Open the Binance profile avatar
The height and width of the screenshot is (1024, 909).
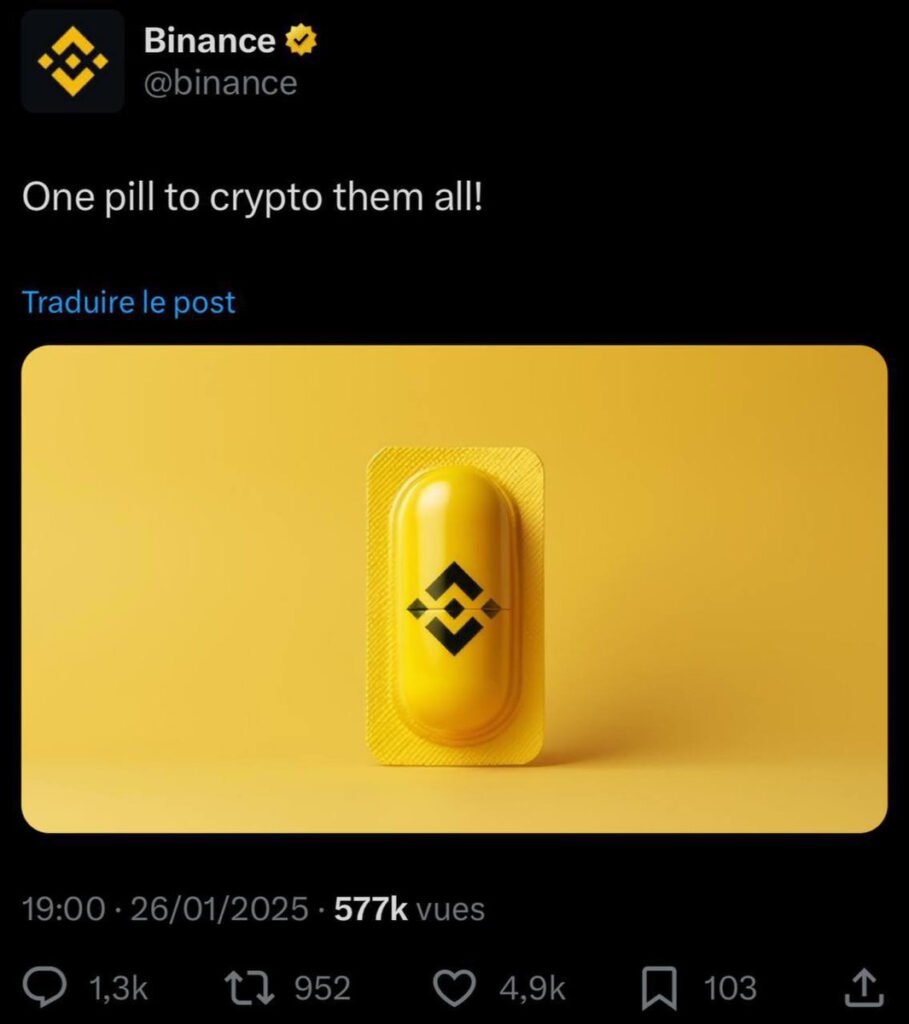coord(72,61)
